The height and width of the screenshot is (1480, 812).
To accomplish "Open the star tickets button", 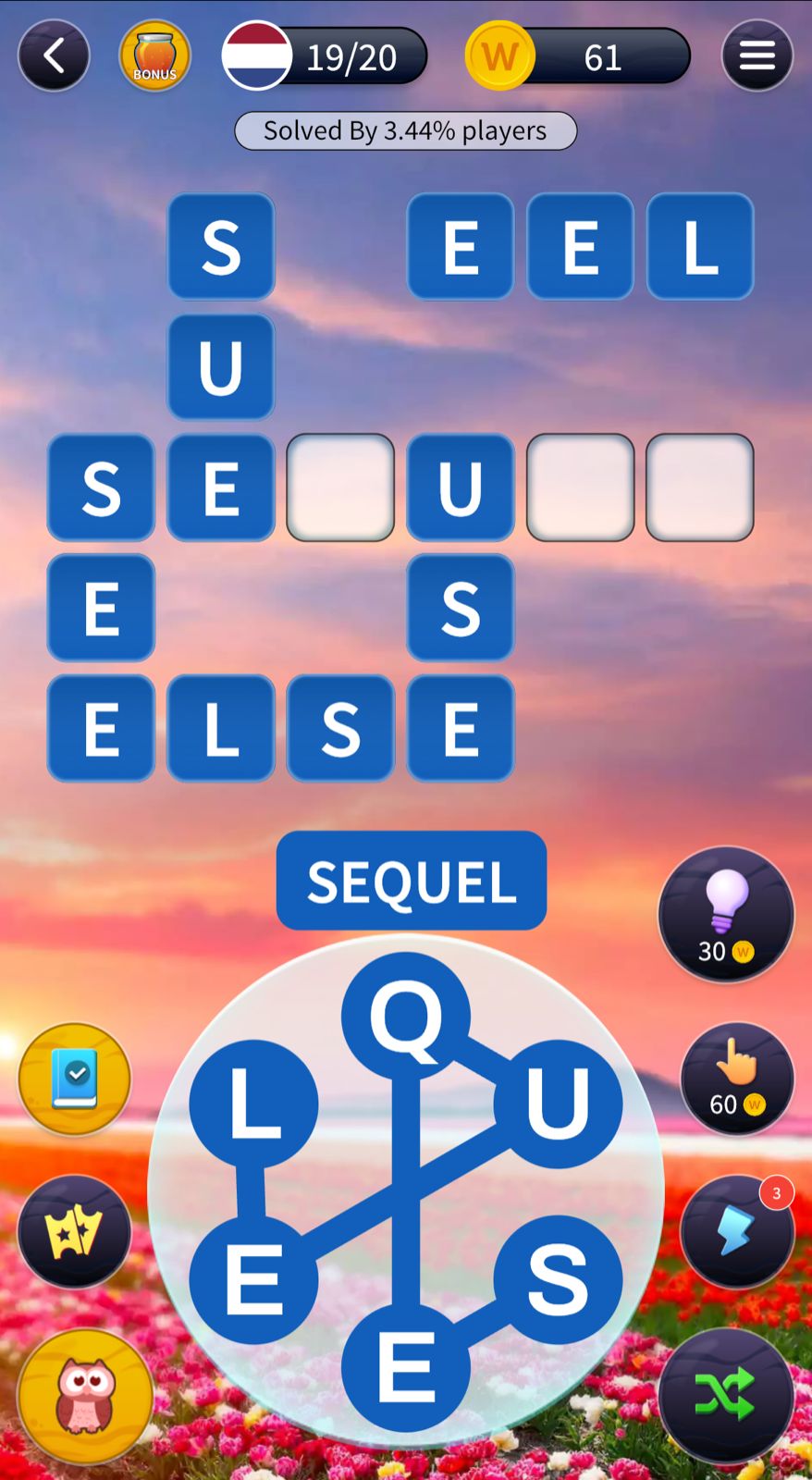I will 75,1231.
